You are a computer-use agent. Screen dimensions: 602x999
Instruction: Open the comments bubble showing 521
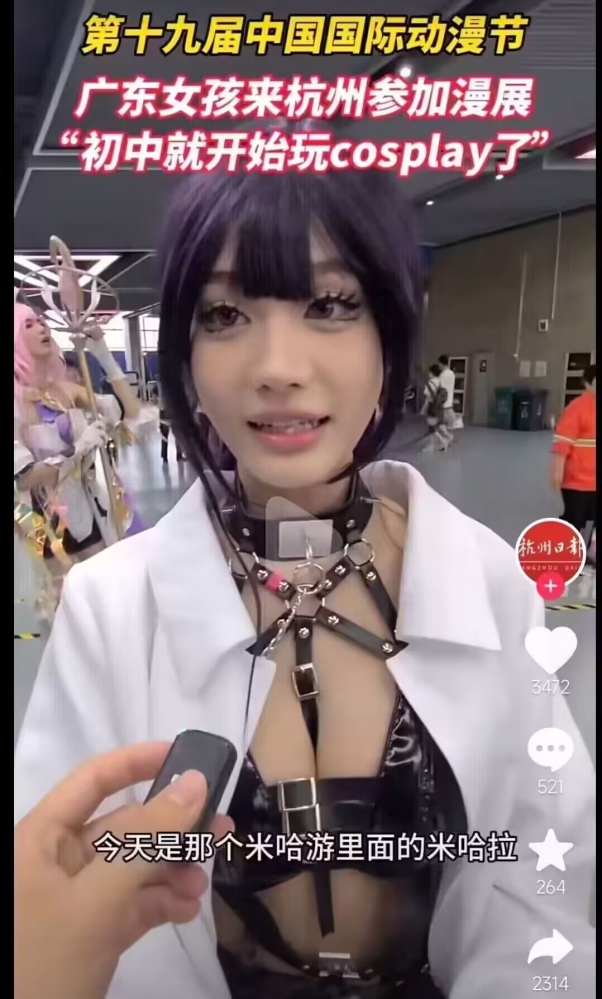[550, 749]
